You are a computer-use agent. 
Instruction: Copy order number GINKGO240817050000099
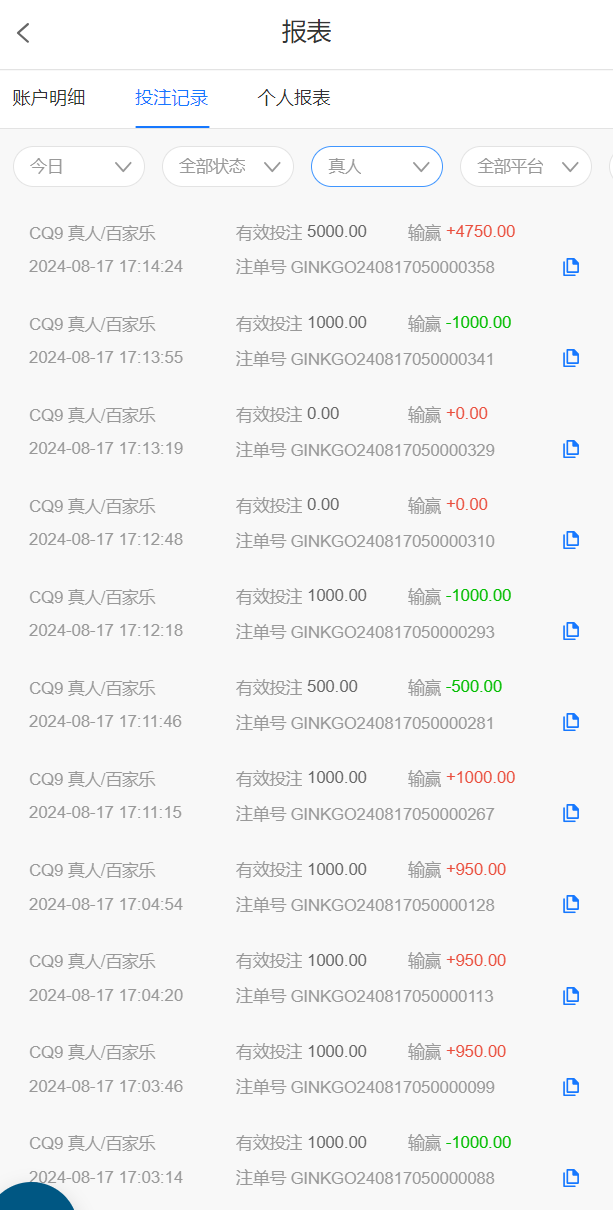click(x=571, y=1087)
